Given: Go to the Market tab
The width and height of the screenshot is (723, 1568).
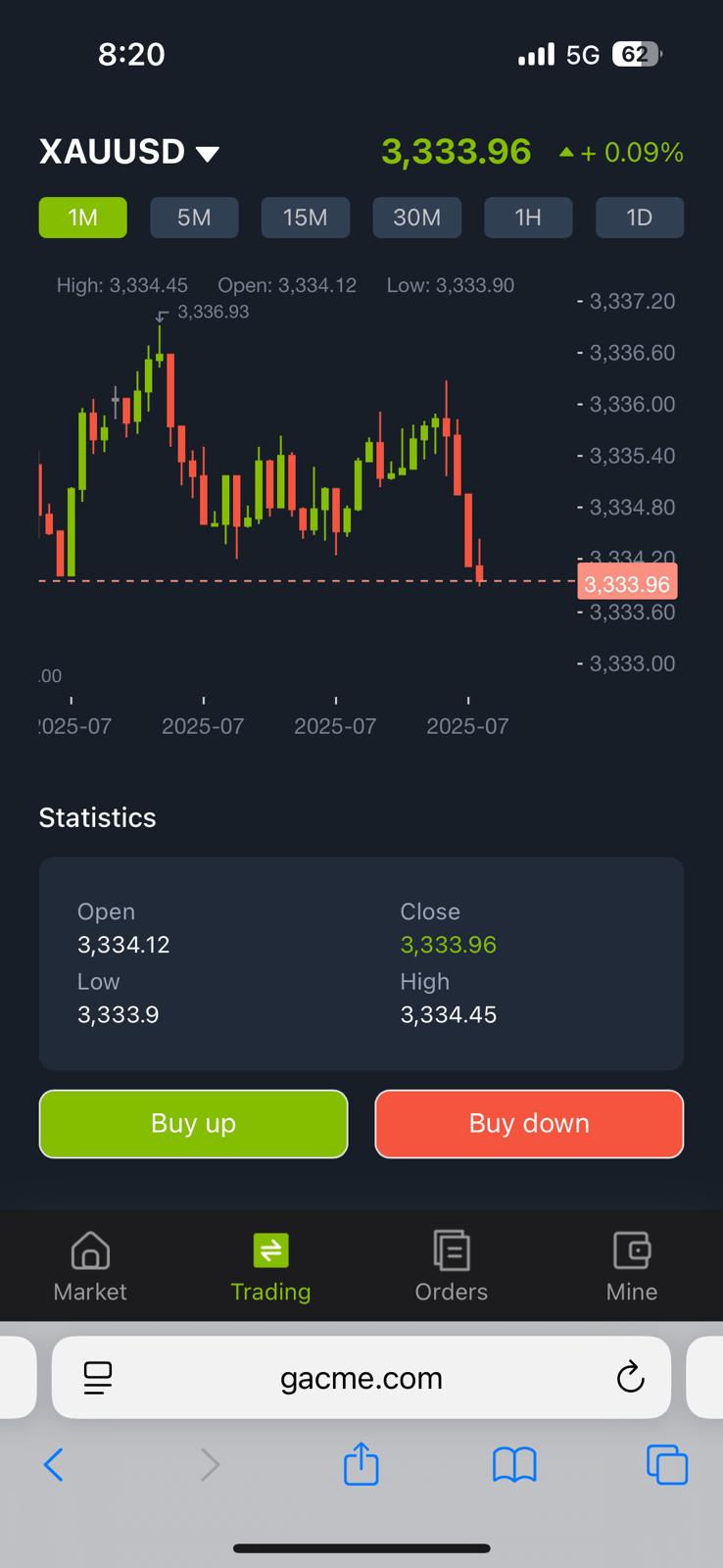Looking at the screenshot, I should (90, 1267).
